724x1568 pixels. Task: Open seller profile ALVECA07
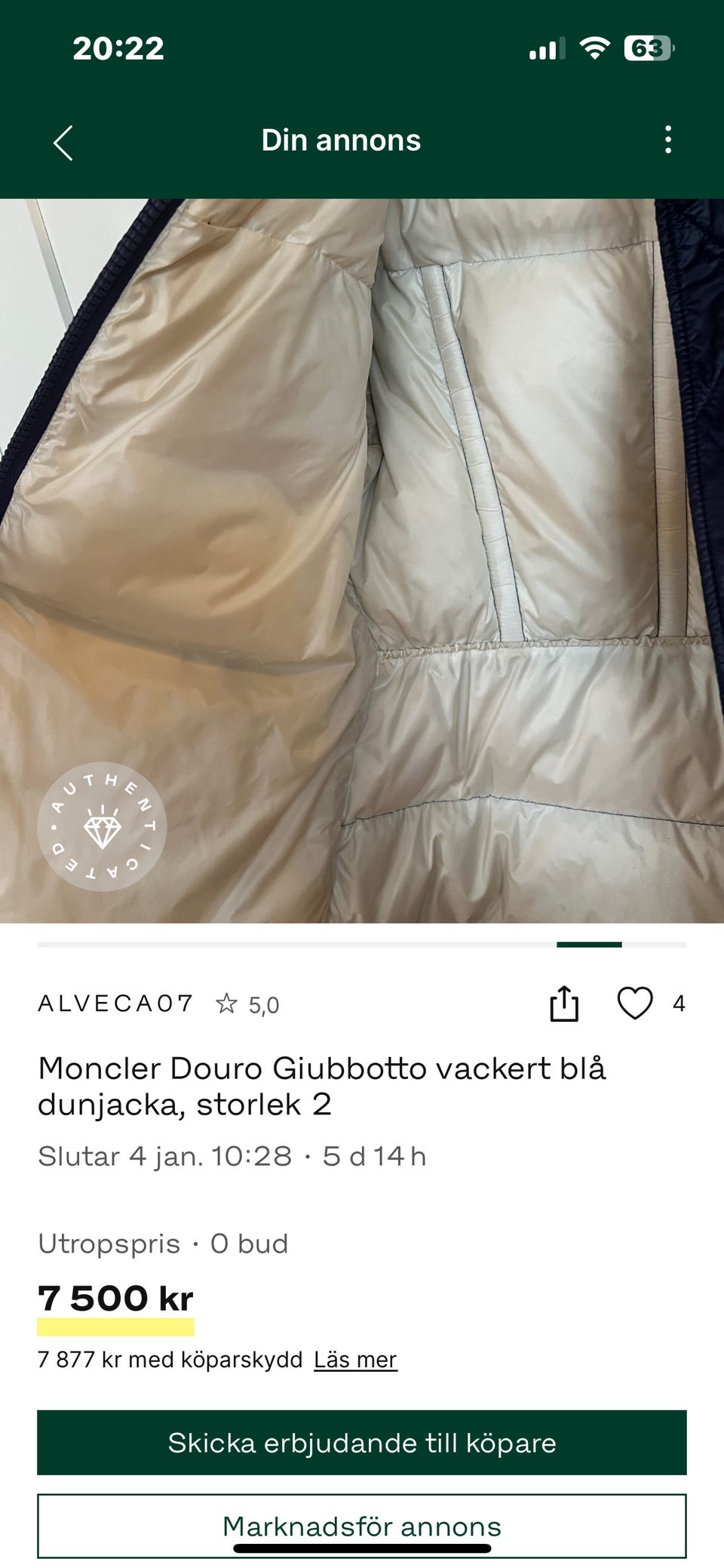coord(113,1003)
